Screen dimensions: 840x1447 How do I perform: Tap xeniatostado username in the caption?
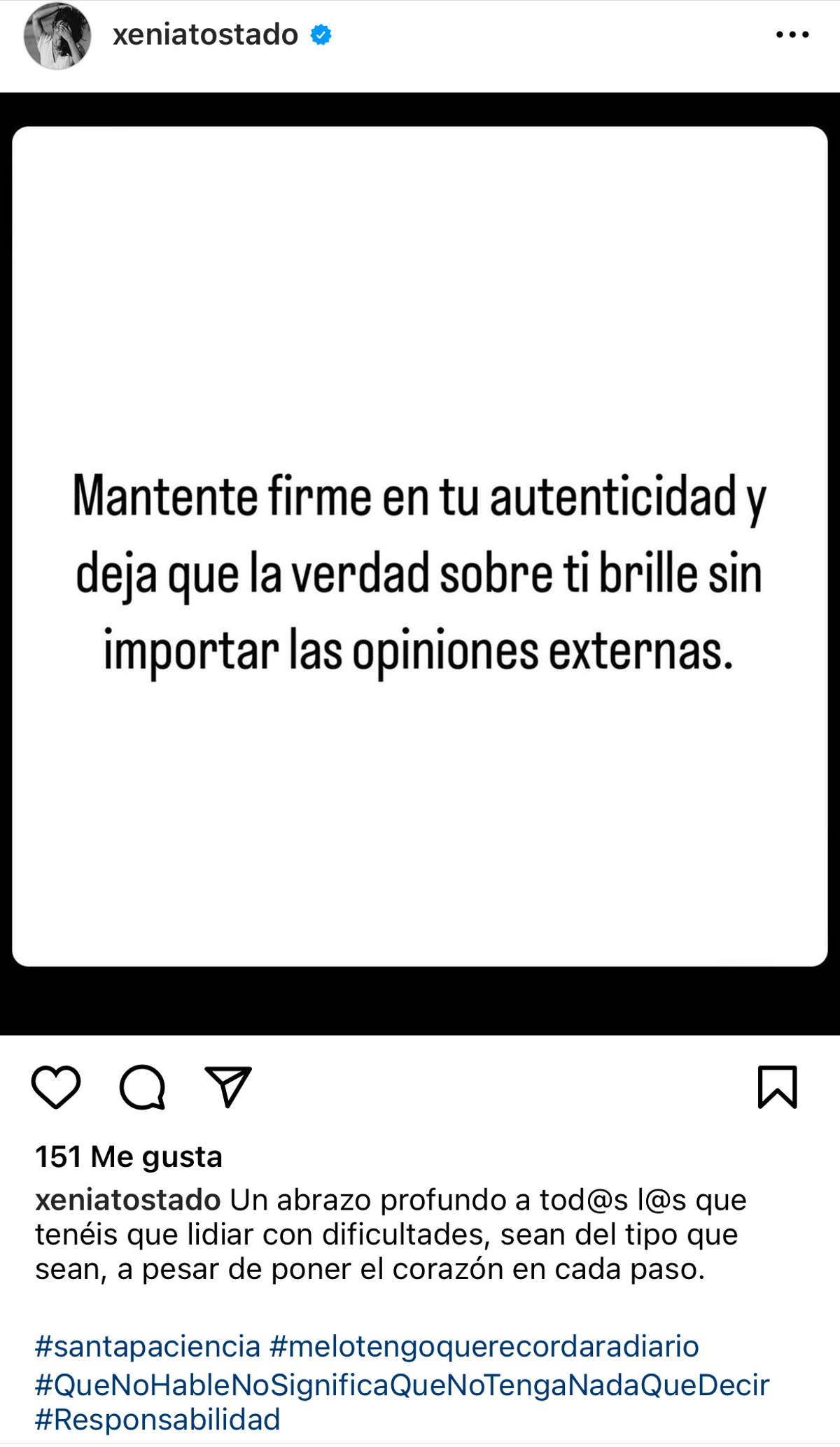128,1200
